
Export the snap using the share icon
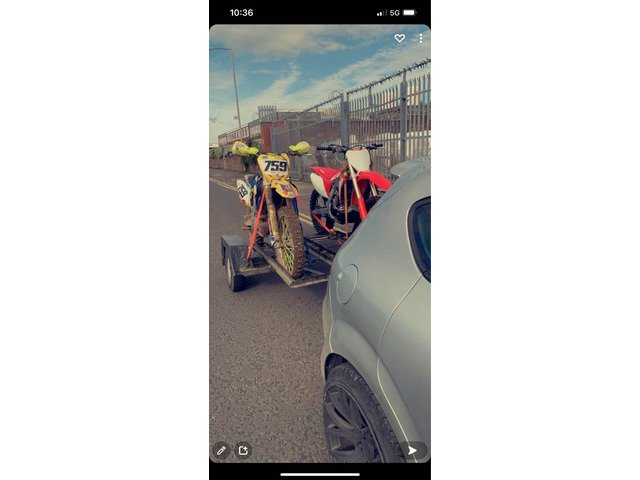tap(242, 450)
